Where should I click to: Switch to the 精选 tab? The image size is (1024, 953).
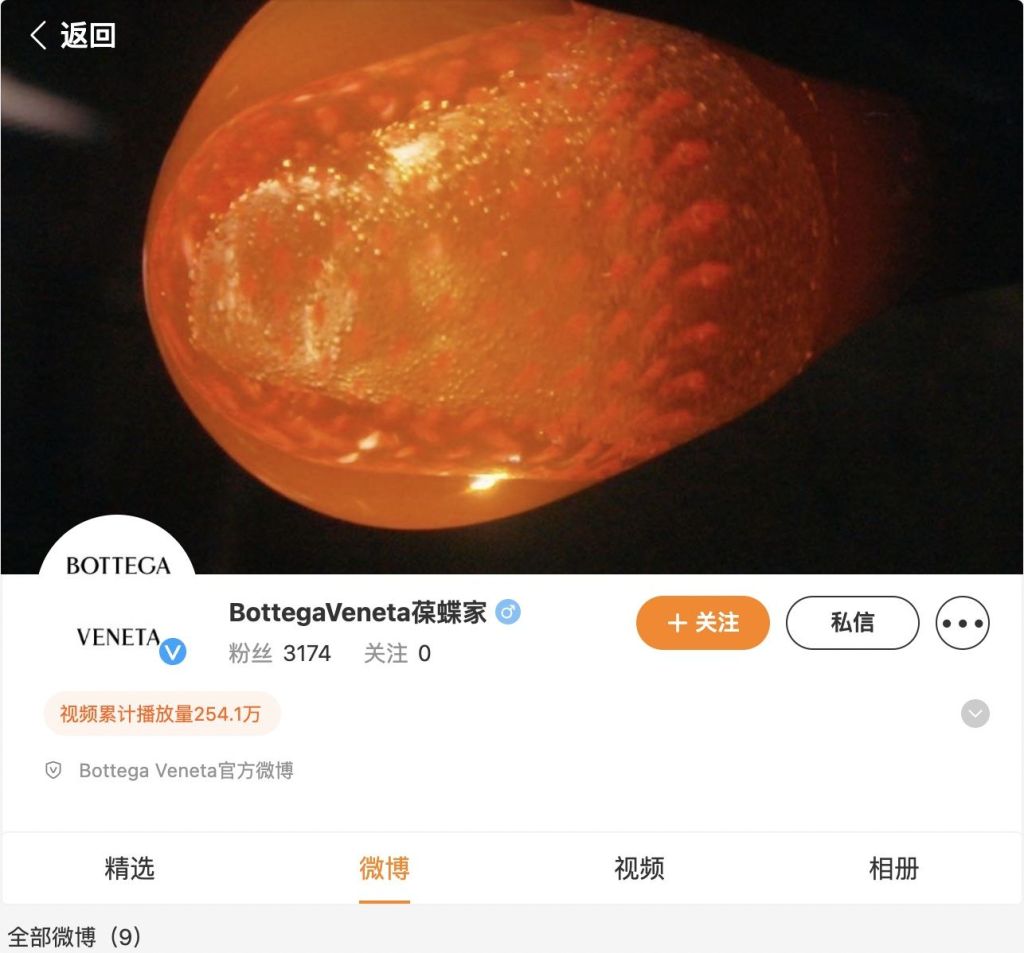point(130,868)
